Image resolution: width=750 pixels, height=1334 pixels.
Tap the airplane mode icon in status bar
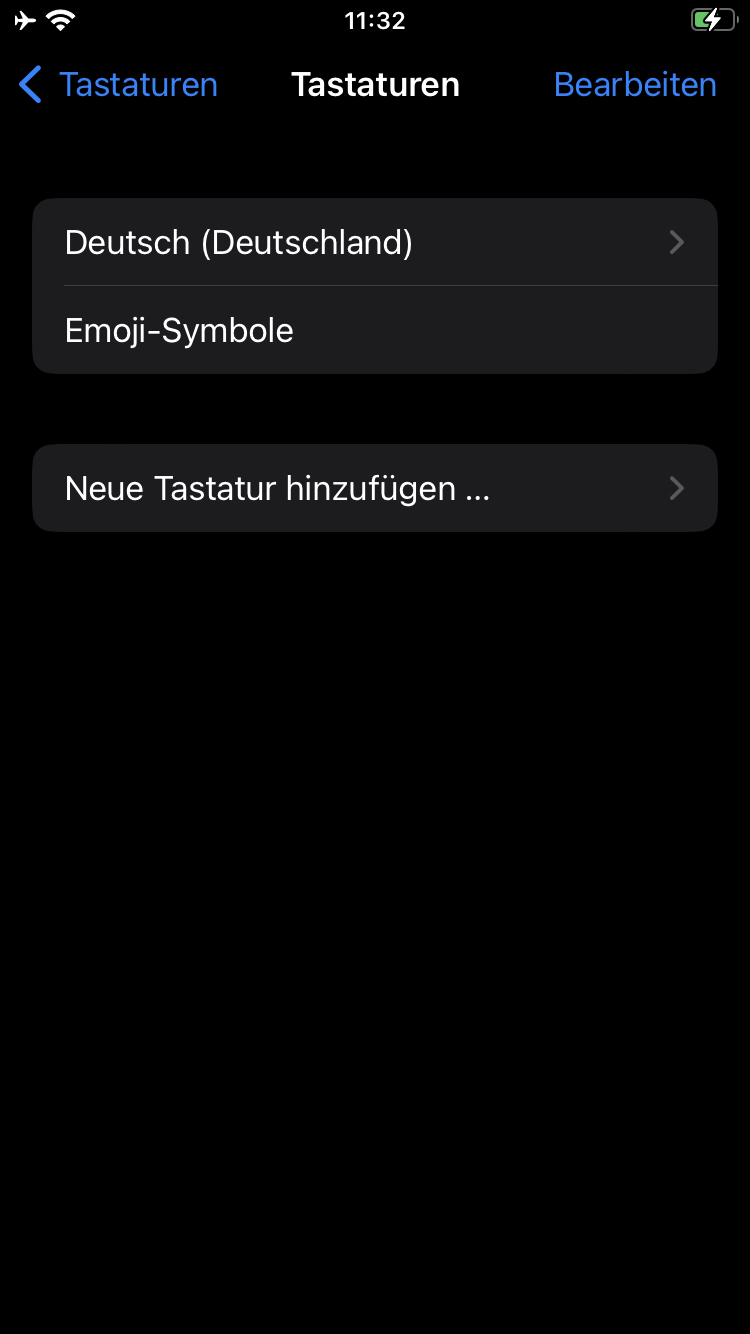point(24,18)
